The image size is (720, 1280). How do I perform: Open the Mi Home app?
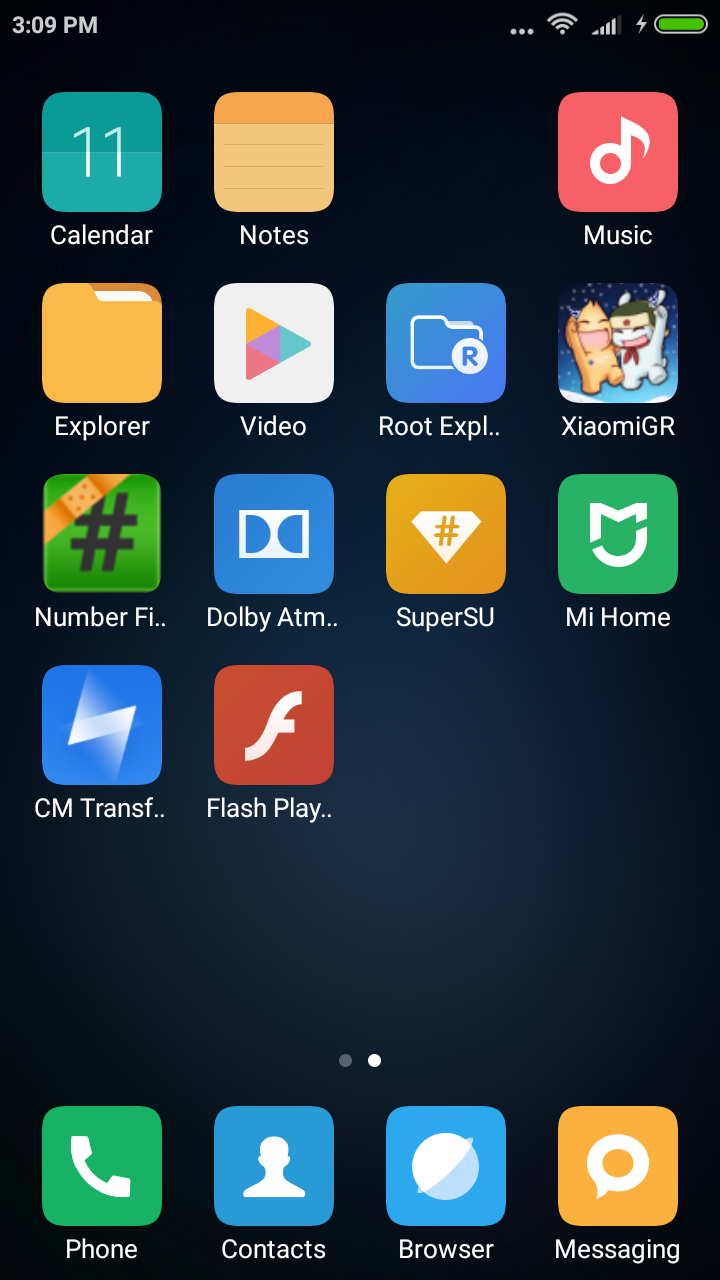coord(618,534)
